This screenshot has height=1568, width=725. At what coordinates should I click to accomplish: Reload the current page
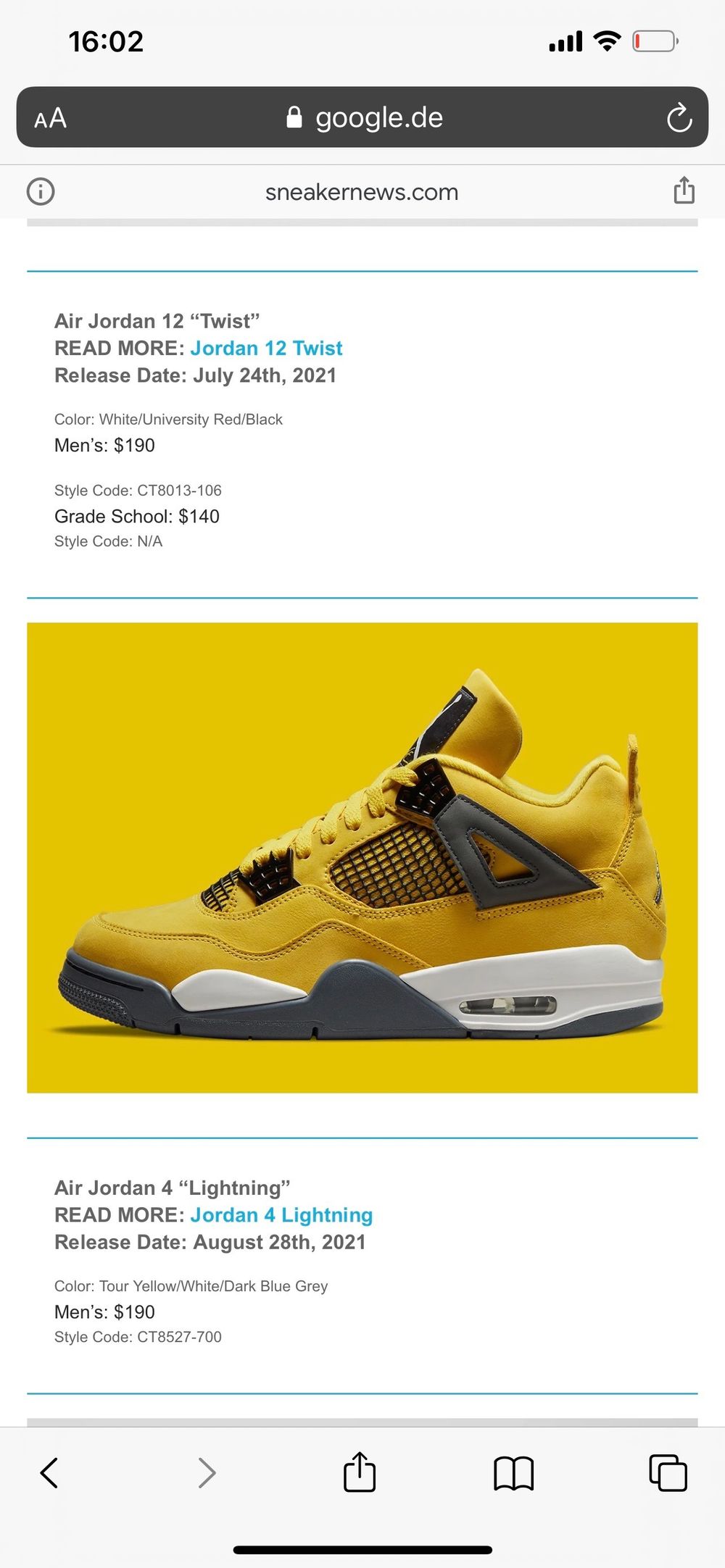coord(679,118)
